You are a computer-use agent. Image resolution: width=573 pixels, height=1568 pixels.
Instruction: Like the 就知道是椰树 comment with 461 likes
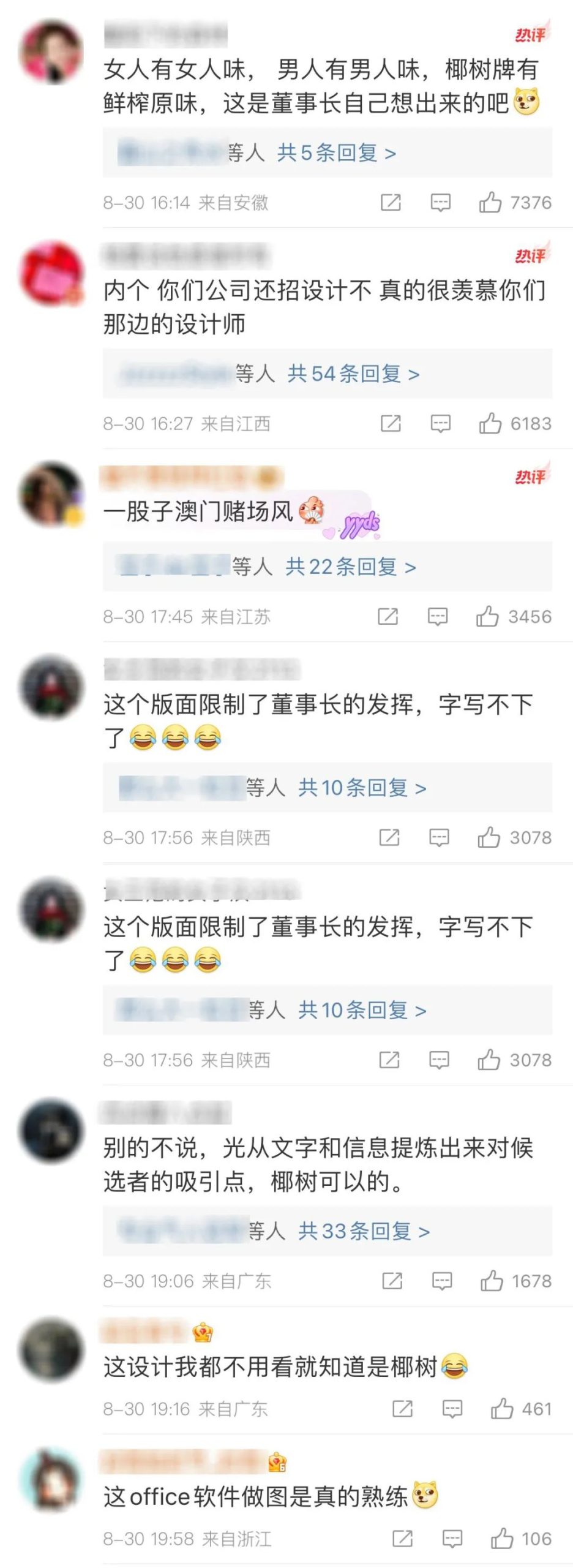point(502,1409)
